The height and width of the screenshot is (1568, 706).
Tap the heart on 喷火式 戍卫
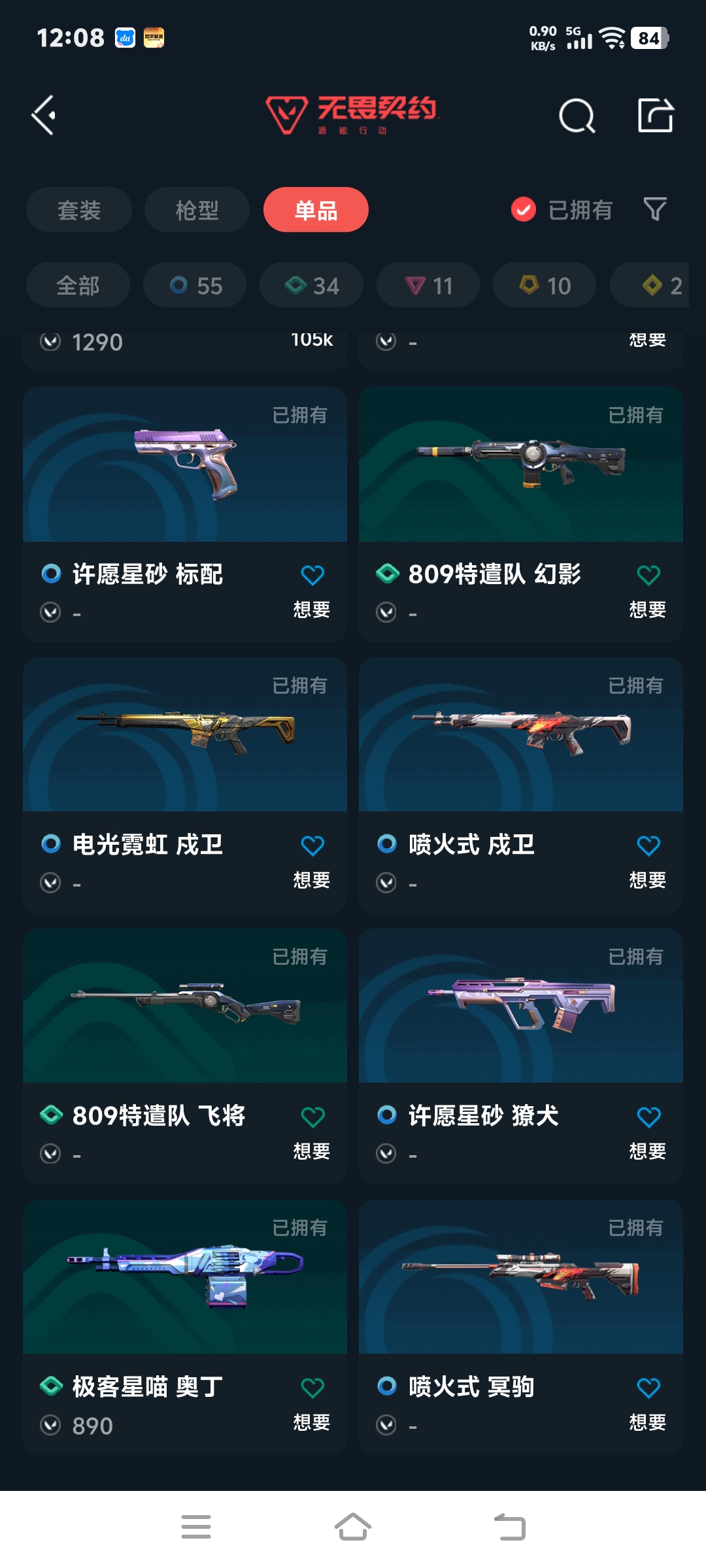coord(648,845)
